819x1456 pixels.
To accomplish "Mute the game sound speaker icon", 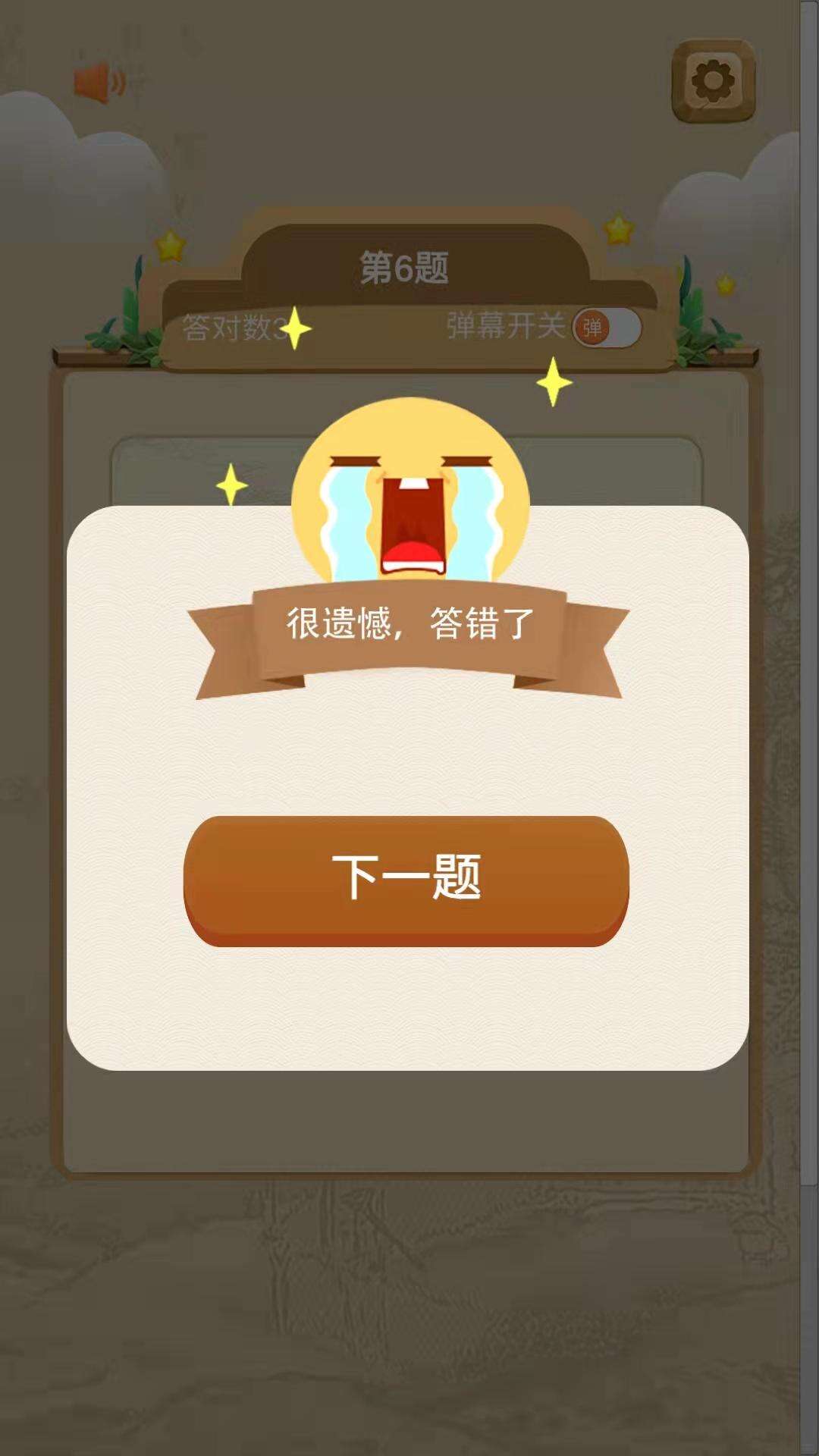I will pos(99,82).
